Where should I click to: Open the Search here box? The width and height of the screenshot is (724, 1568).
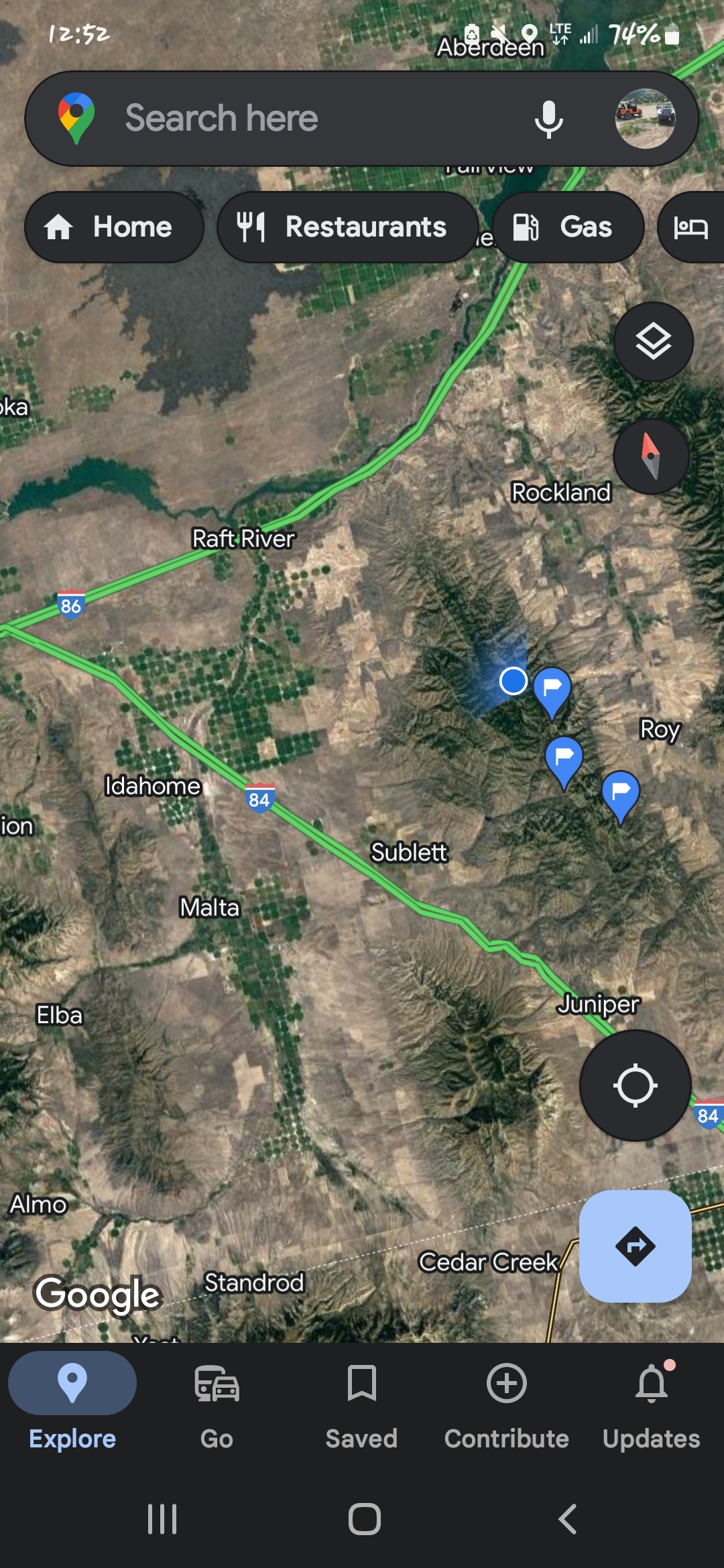pos(302,119)
